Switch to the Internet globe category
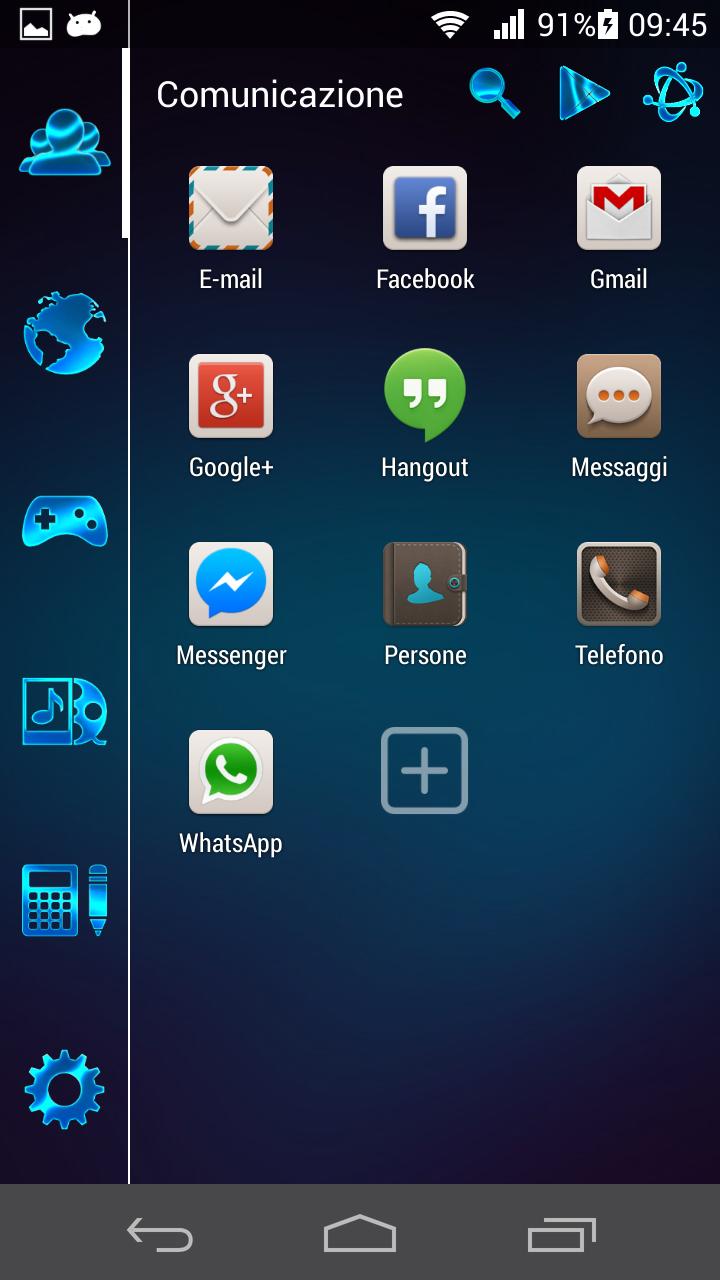 (64, 334)
